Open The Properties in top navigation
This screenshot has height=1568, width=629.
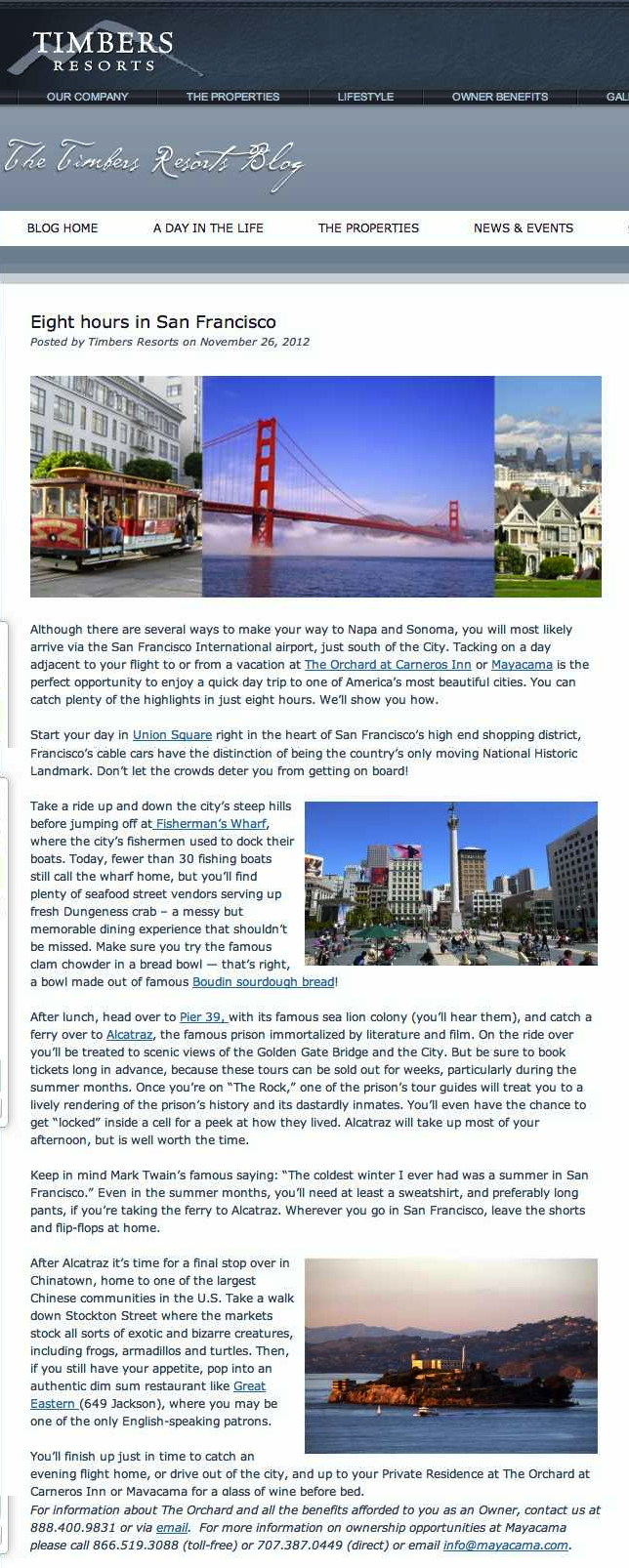pos(232,97)
